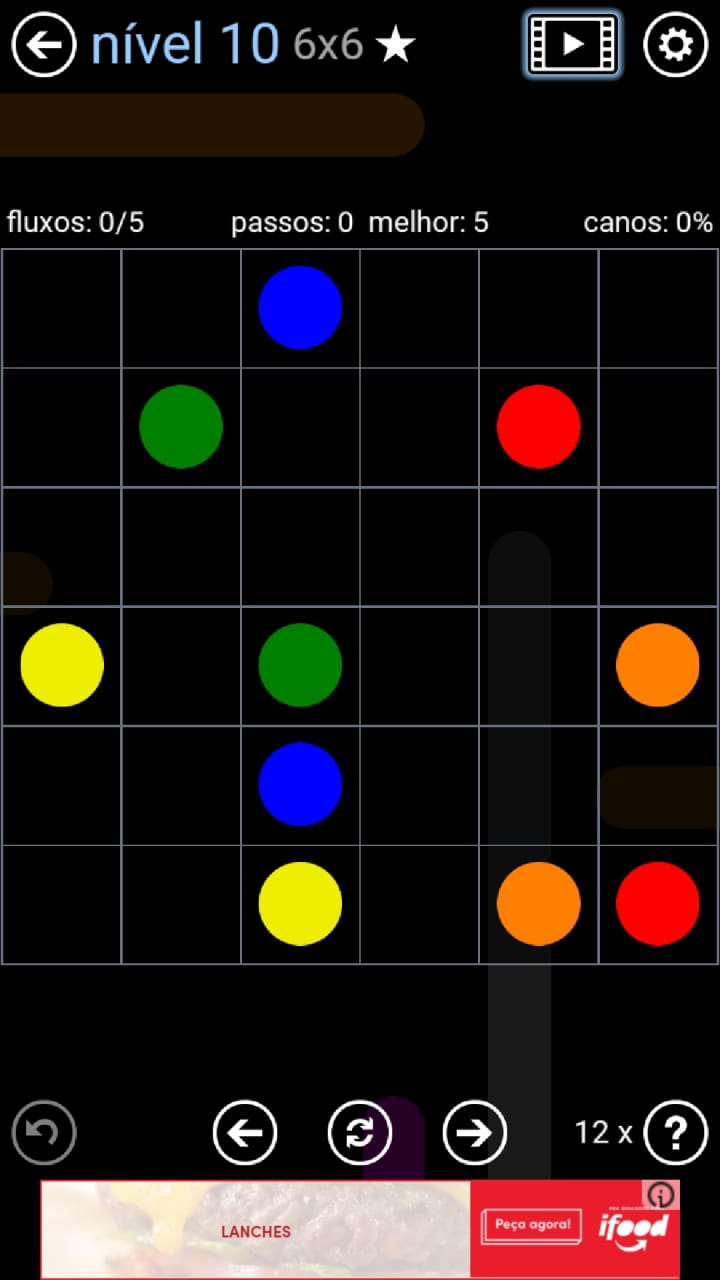Select the red dot in bottom row
The height and width of the screenshot is (1280, 720).
click(658, 903)
